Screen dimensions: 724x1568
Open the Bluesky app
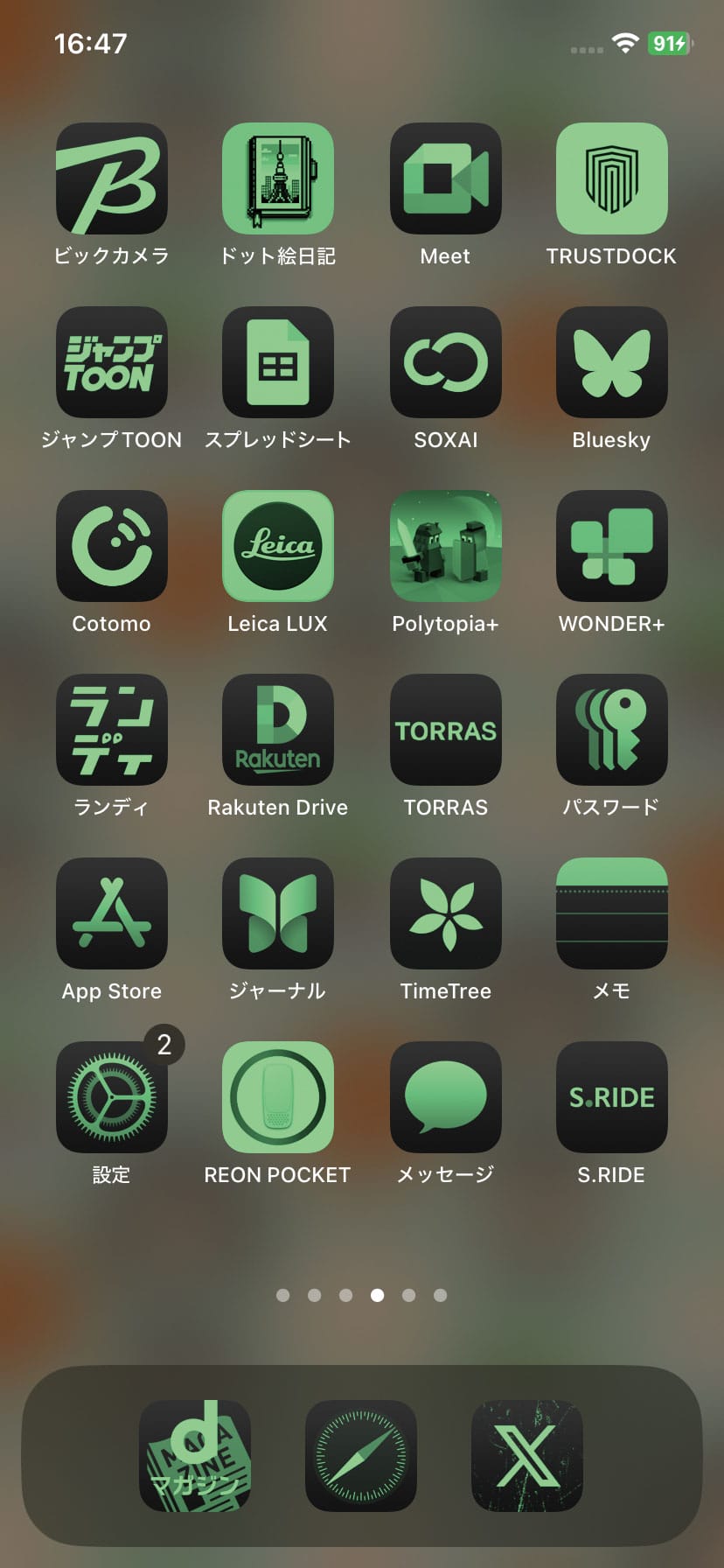coord(611,361)
